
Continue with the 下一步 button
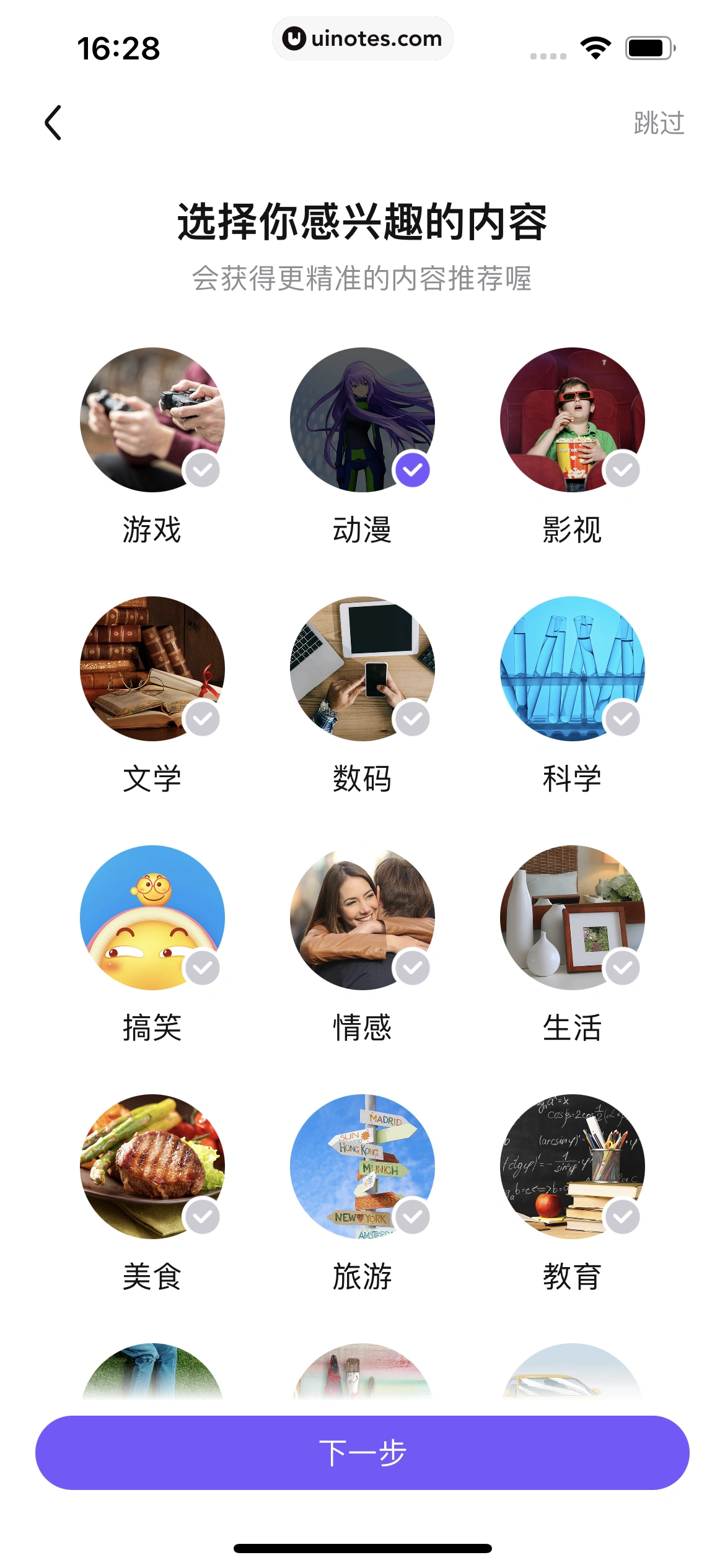click(362, 1453)
